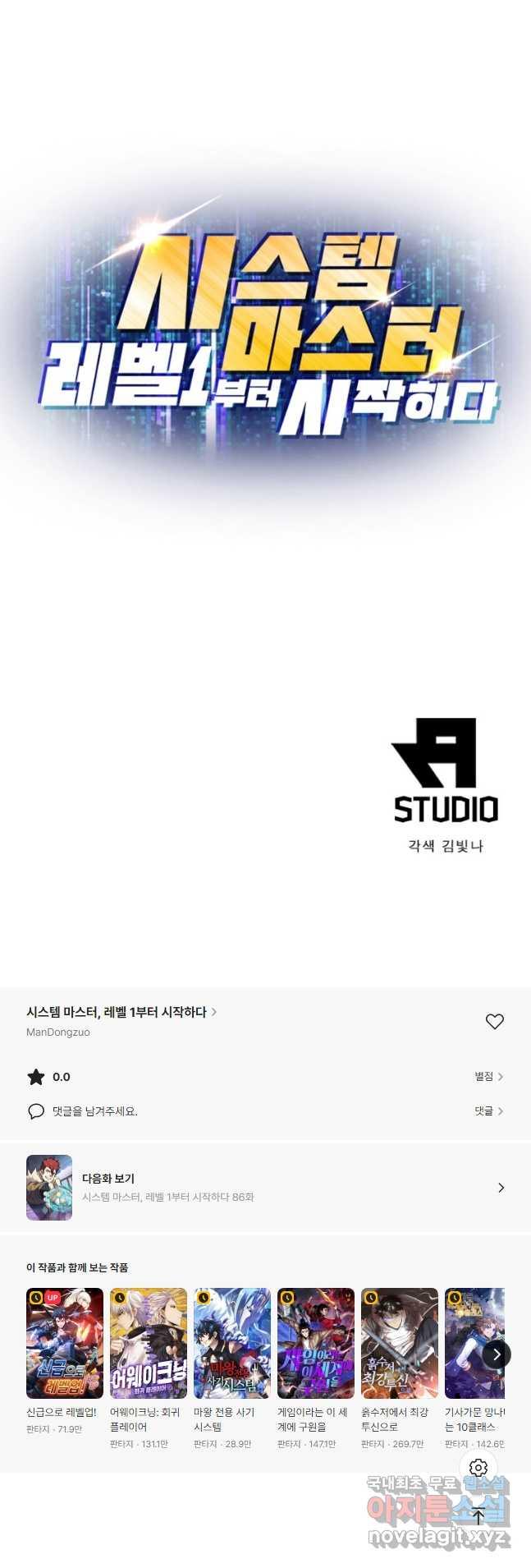Show next recommended titles with arrow

click(x=497, y=1354)
